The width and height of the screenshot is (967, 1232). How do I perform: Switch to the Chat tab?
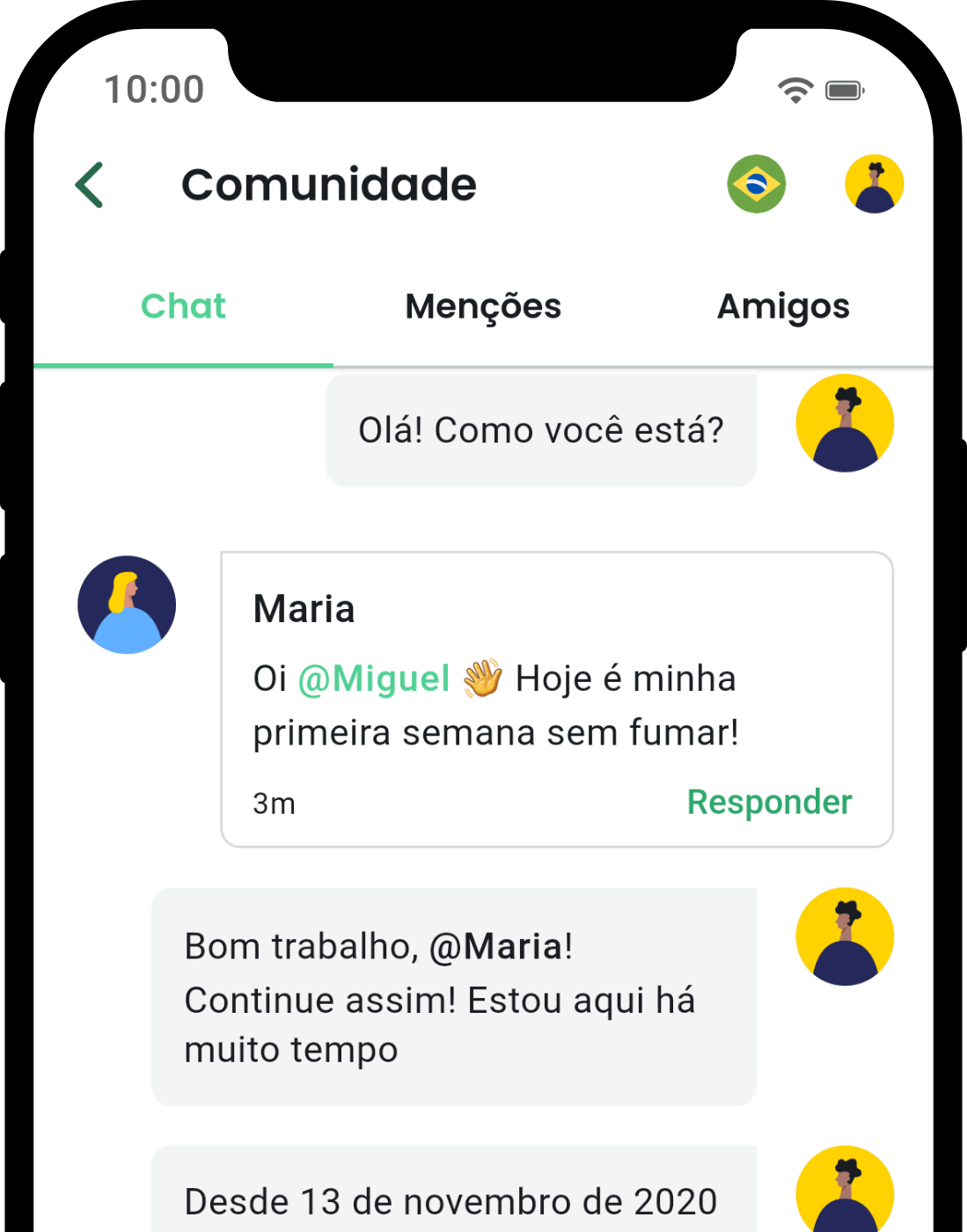point(183,306)
